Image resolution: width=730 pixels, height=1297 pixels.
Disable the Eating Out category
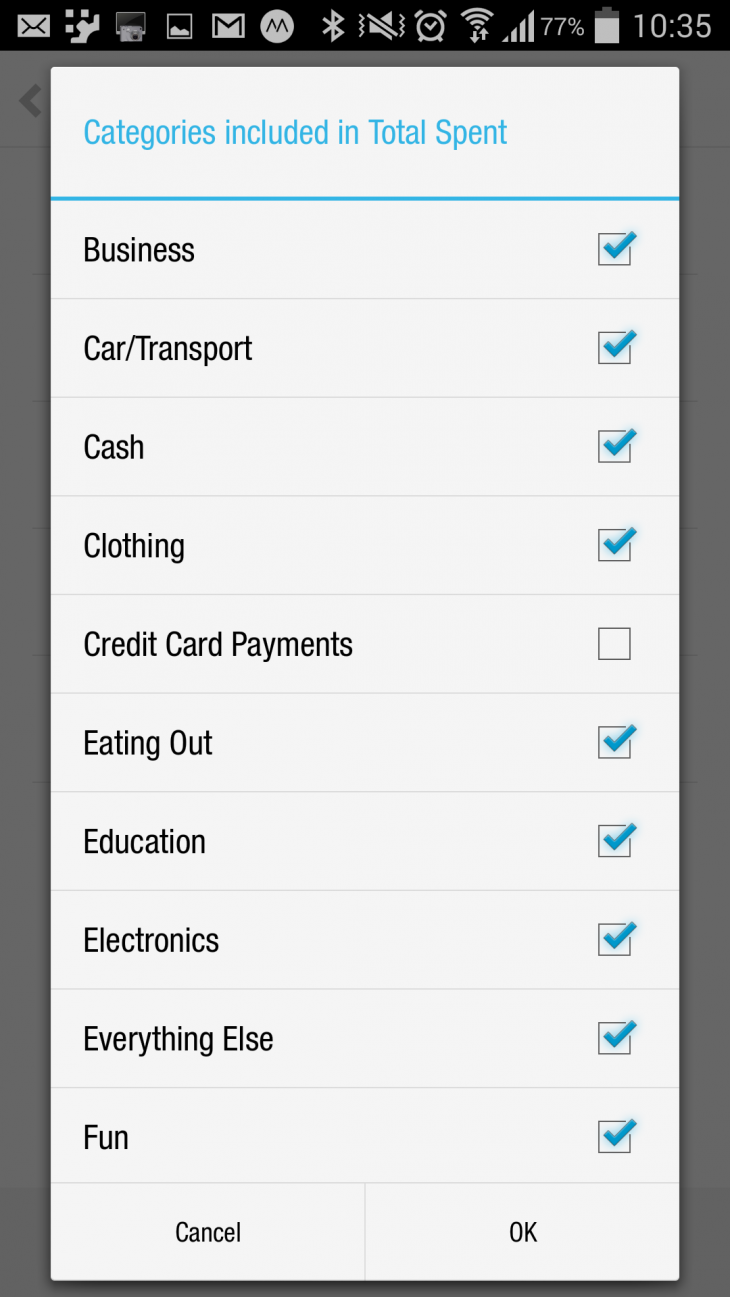point(614,742)
